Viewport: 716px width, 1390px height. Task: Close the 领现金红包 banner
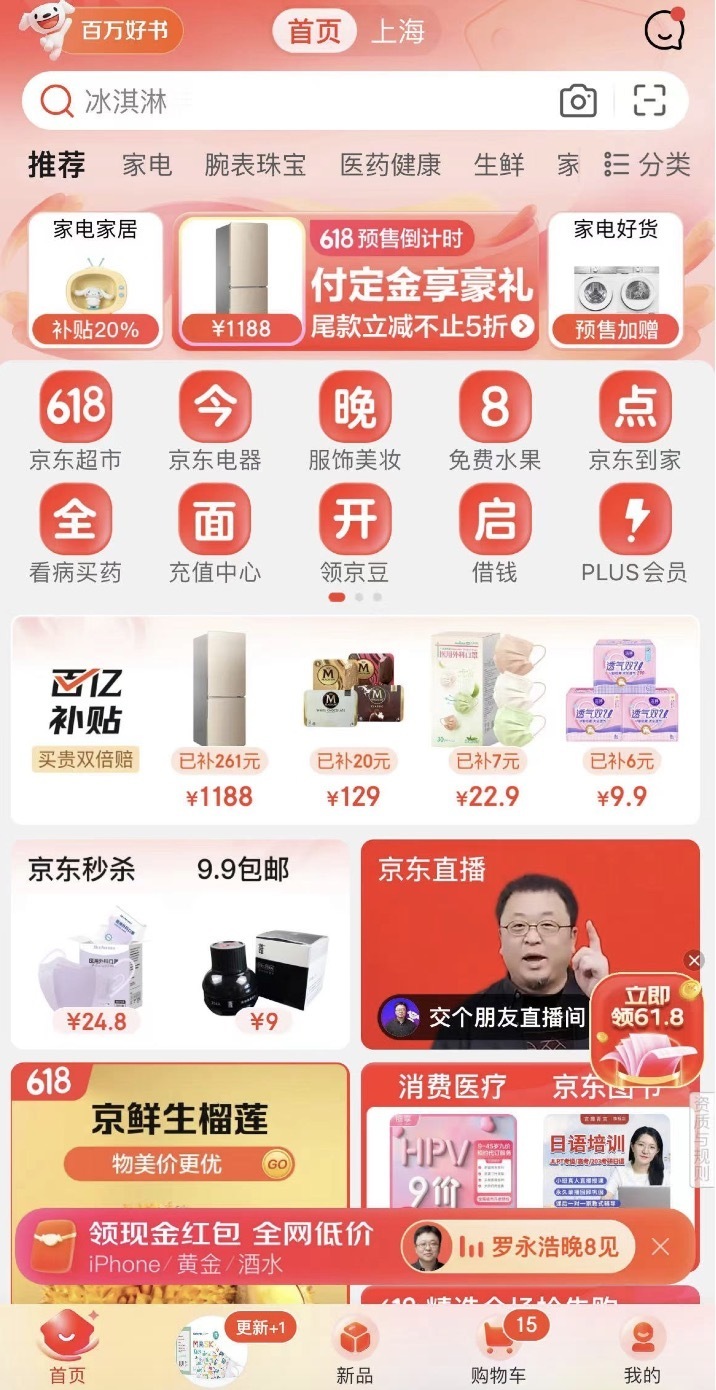pyautogui.click(x=660, y=1247)
